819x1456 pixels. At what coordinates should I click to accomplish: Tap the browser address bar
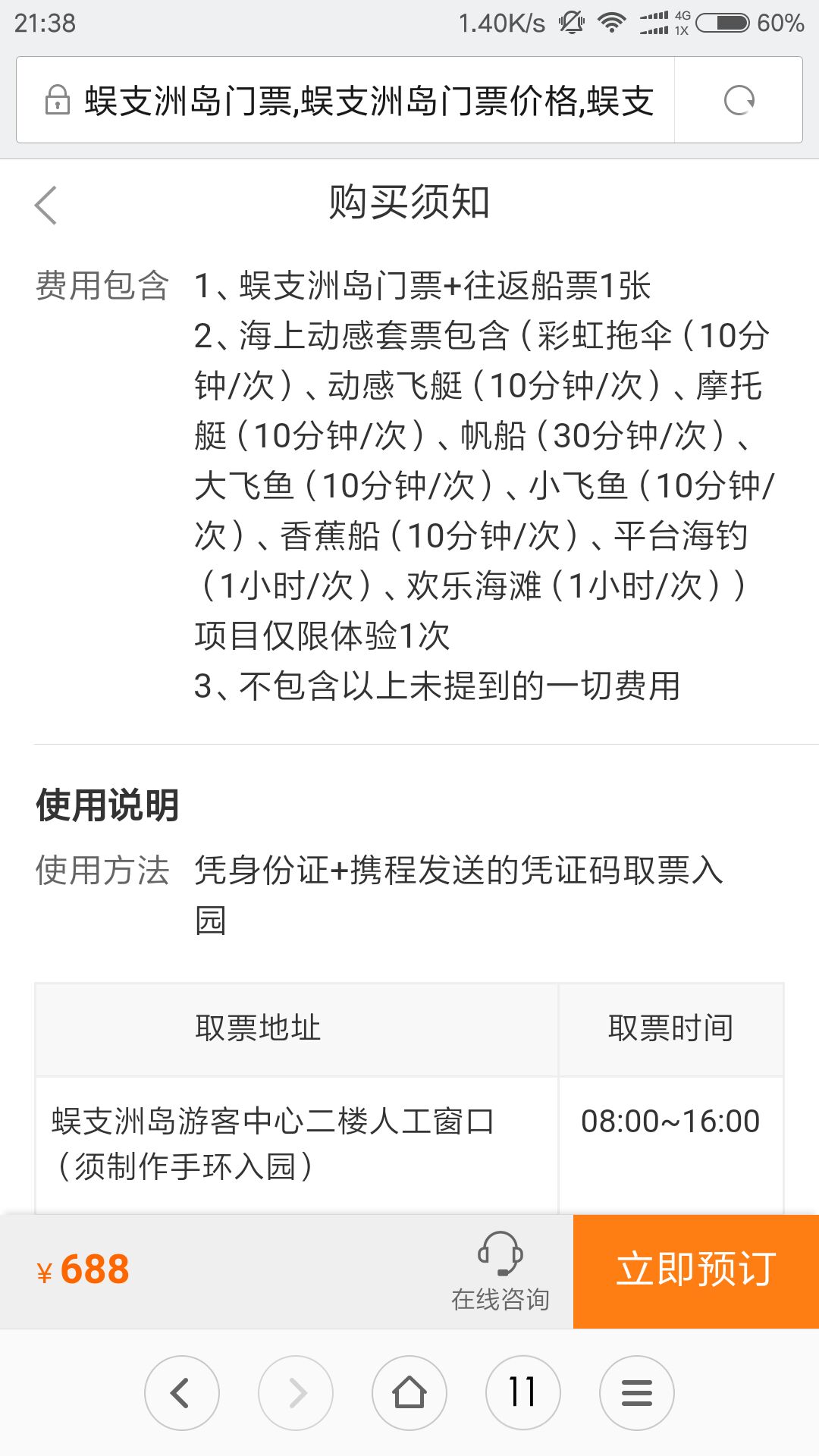[x=346, y=100]
